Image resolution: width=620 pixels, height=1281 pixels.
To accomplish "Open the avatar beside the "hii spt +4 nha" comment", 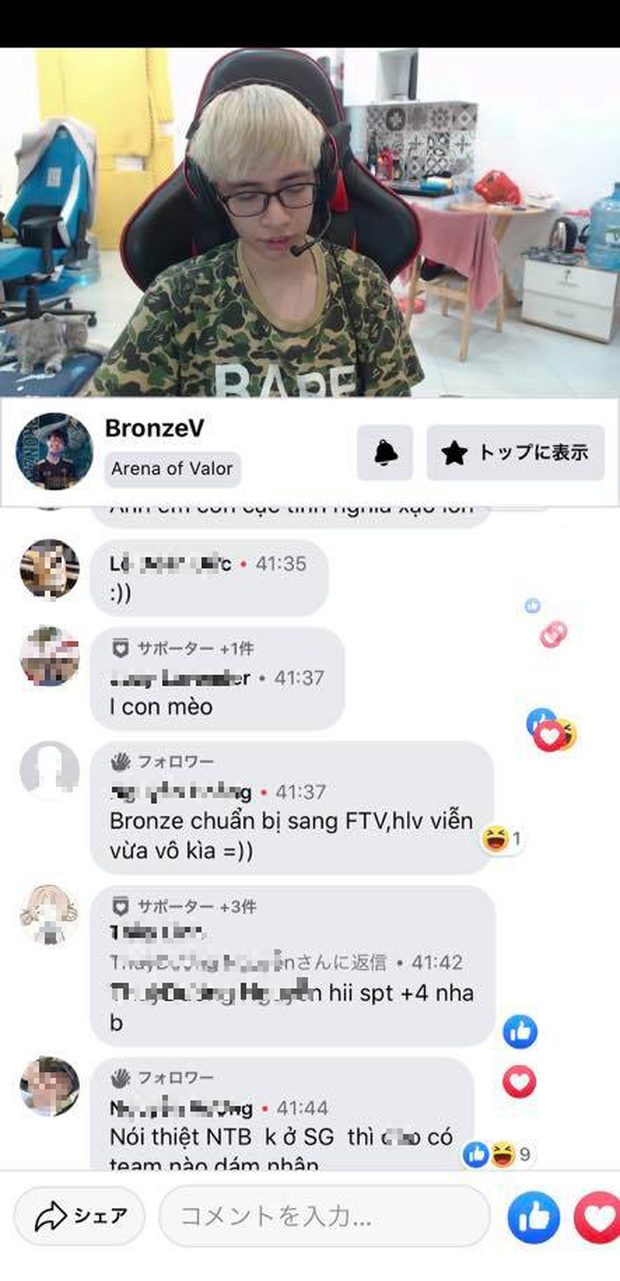I will (50, 915).
